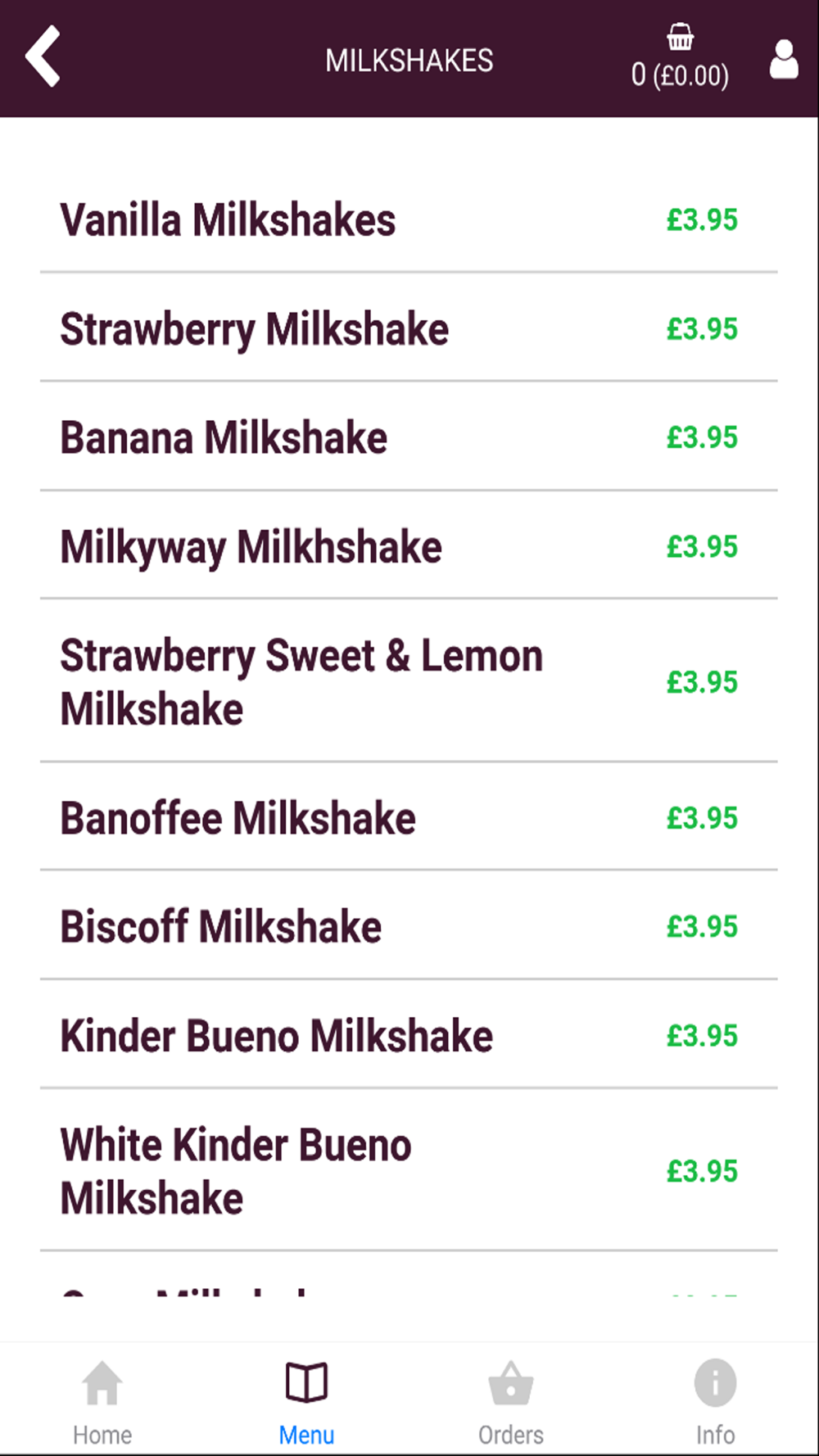This screenshot has width=819, height=1456.
Task: Open the user account icon
Action: pyautogui.click(x=784, y=59)
